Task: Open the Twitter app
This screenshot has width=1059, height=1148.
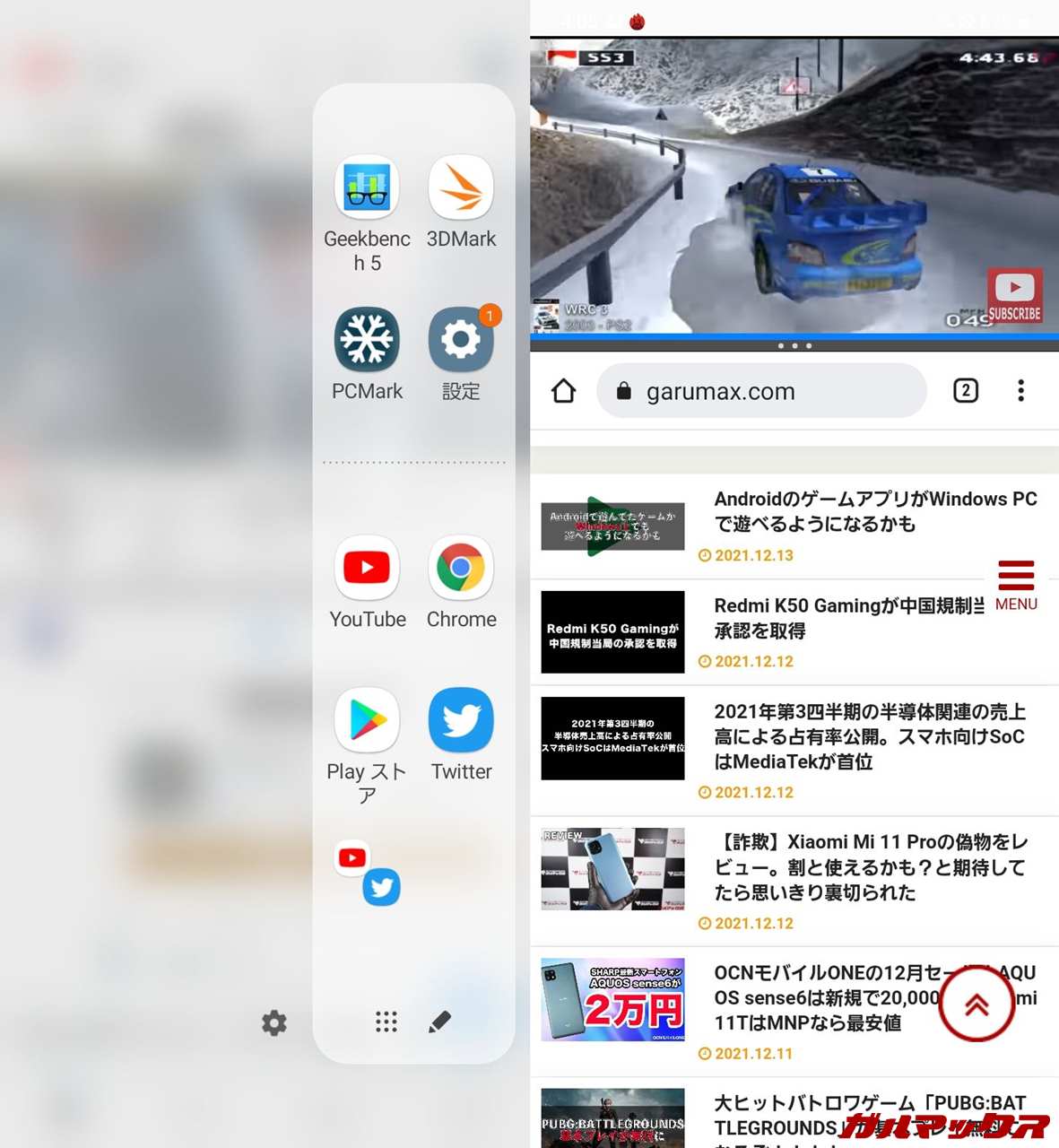Action: pos(461,720)
